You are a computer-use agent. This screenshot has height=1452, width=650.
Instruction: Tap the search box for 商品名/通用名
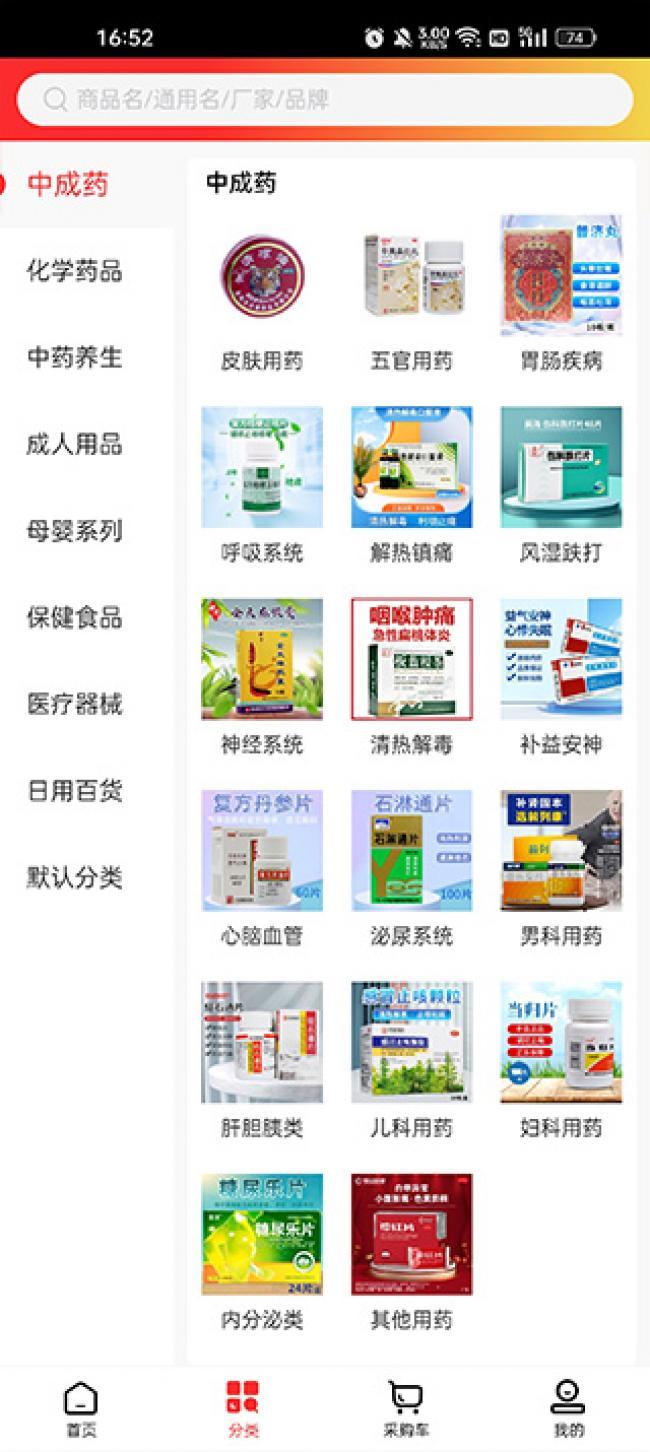325,99
